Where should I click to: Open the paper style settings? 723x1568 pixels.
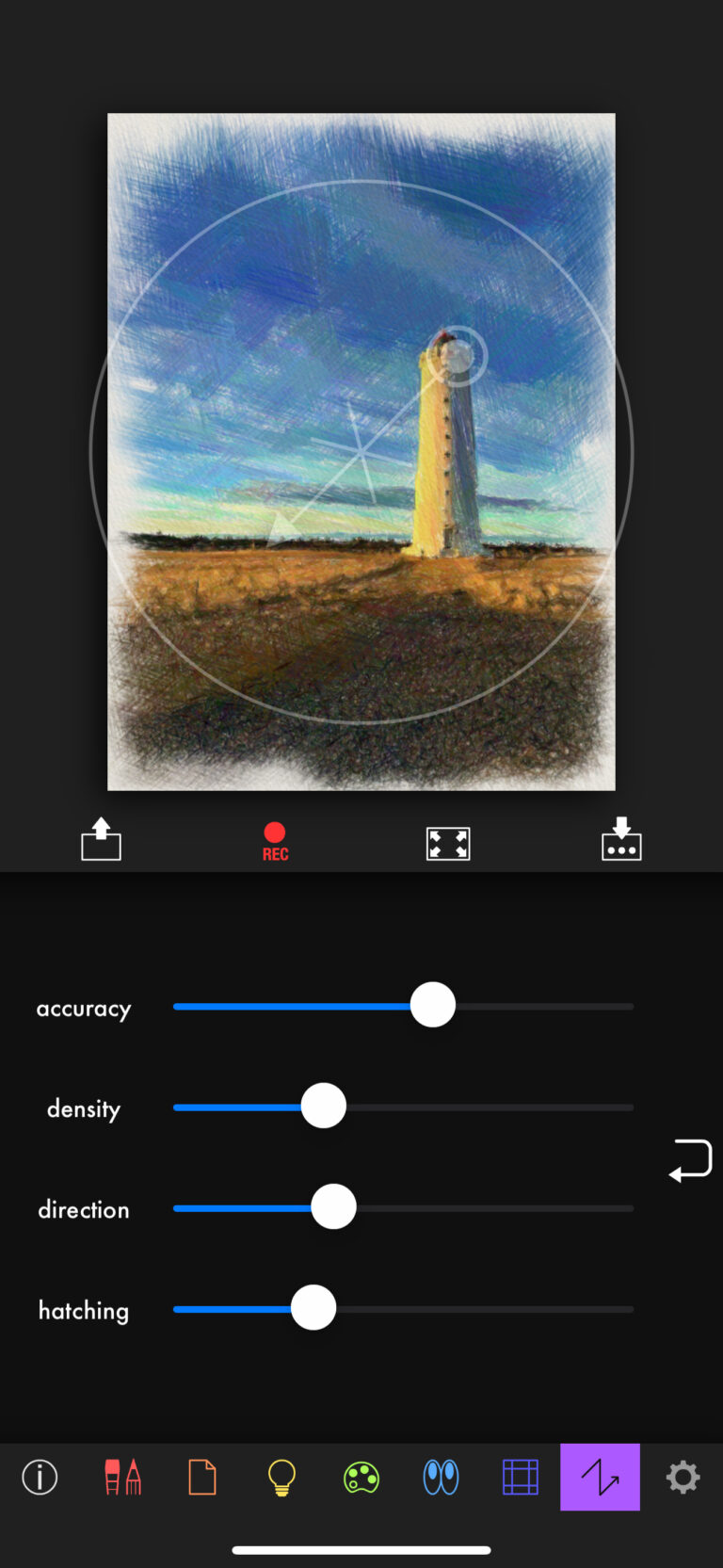coord(202,1477)
